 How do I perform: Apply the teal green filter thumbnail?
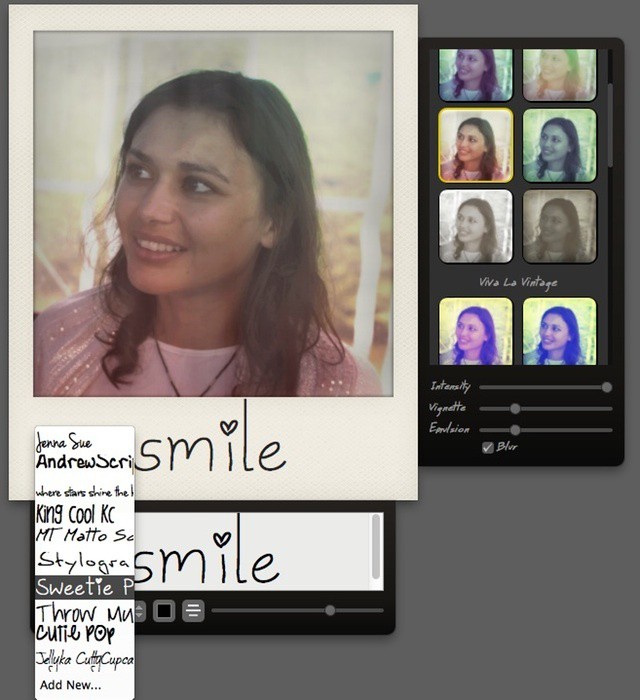point(559,145)
